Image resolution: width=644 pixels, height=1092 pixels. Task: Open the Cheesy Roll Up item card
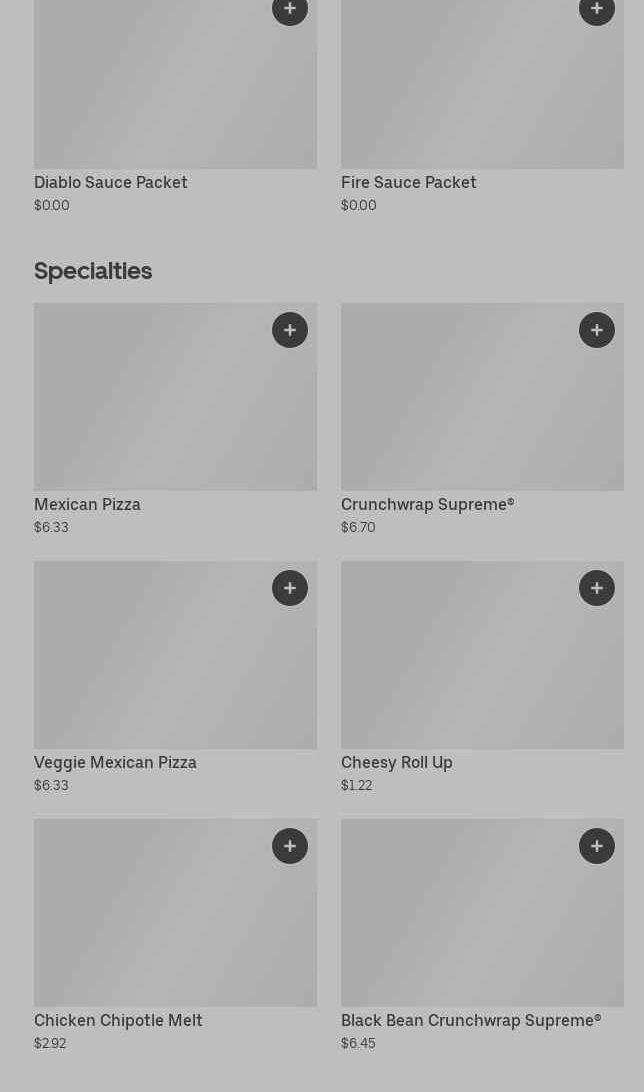click(x=482, y=677)
